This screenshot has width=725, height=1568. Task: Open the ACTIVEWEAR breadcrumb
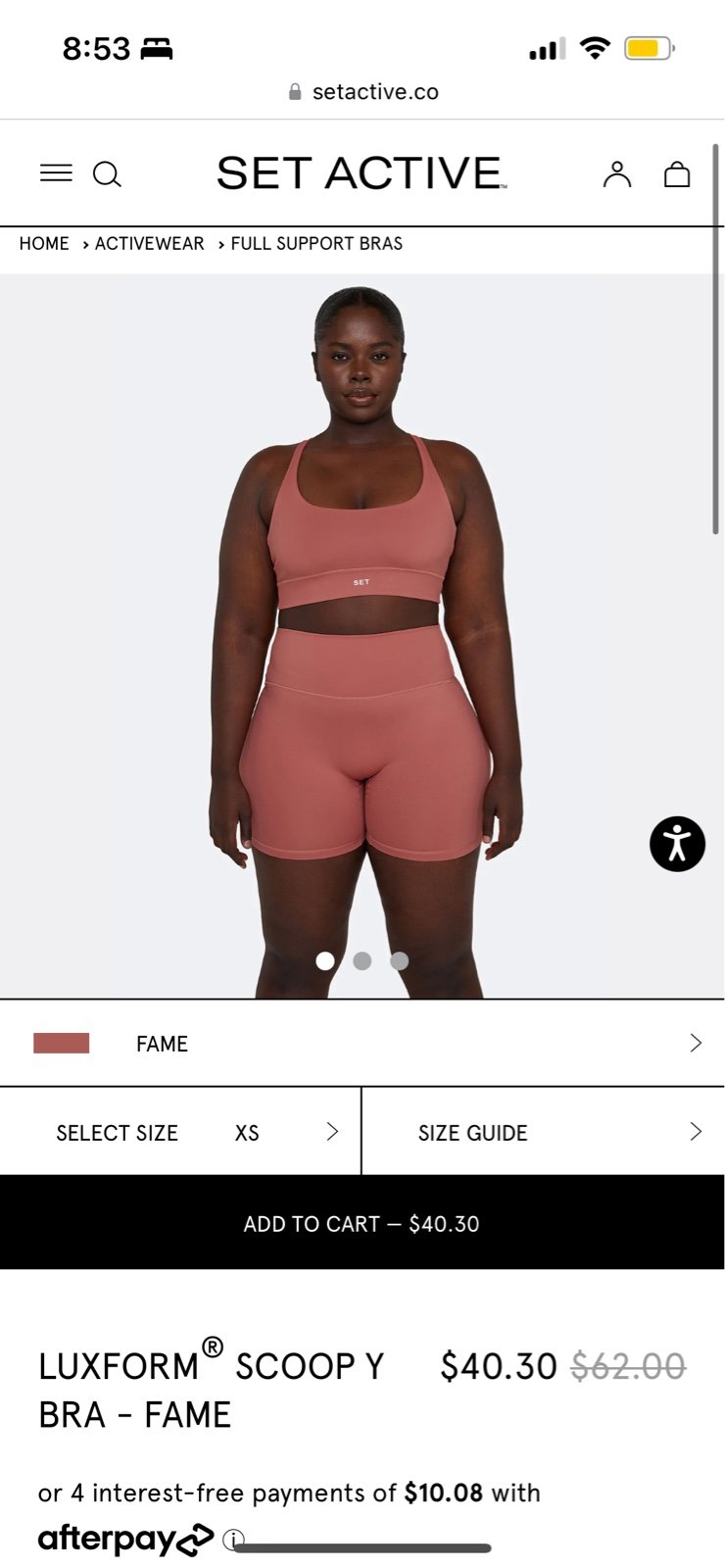coord(149,244)
